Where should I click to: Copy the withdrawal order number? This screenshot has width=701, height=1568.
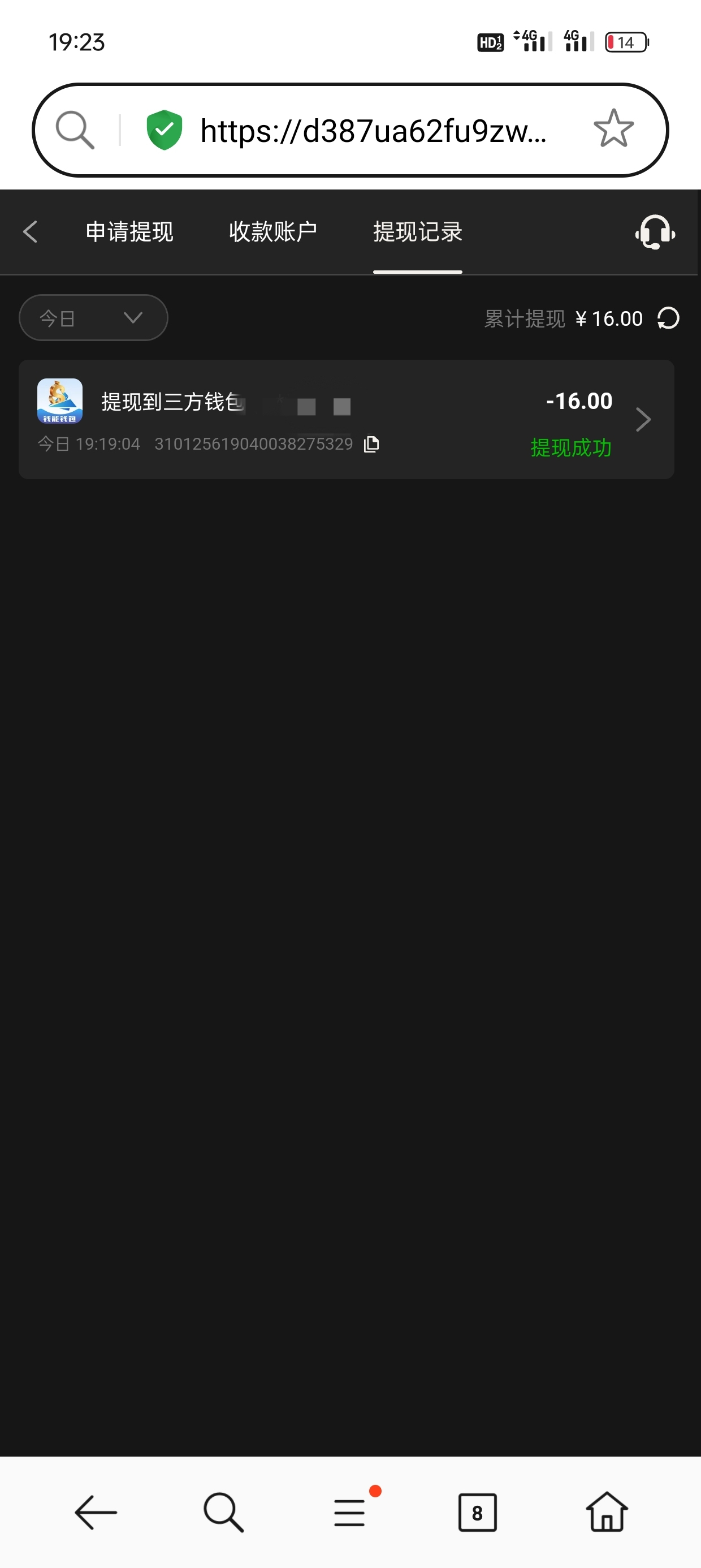click(371, 445)
